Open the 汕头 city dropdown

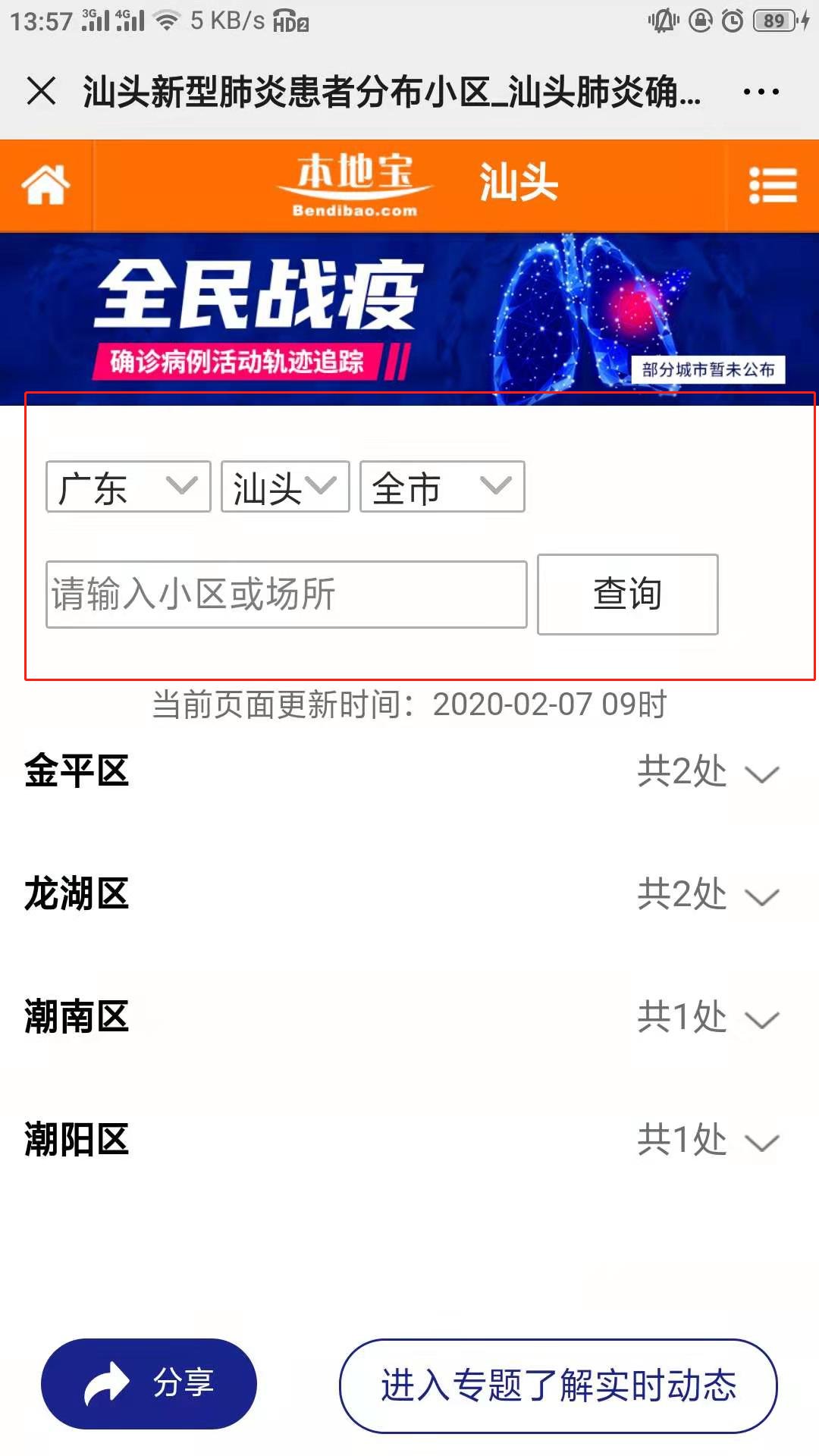click(285, 487)
